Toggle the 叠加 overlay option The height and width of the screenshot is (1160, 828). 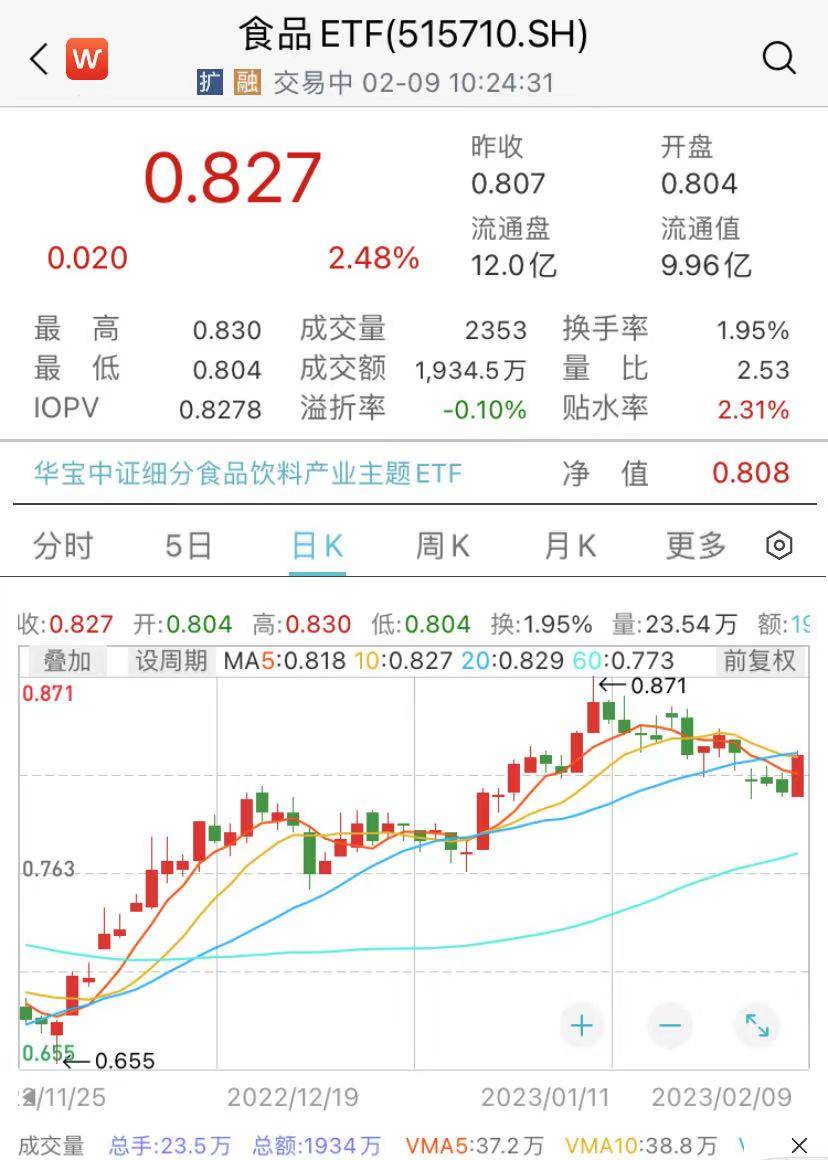(x=67, y=662)
